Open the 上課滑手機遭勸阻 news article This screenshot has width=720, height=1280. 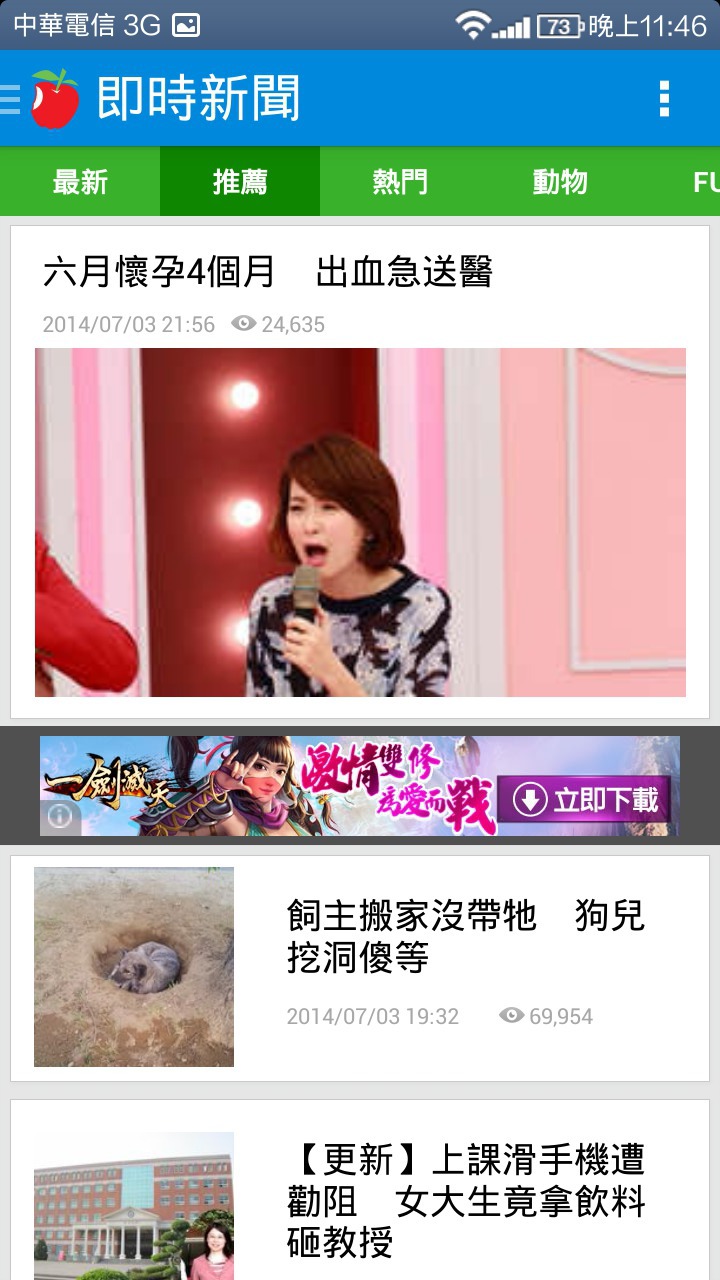click(360, 1190)
